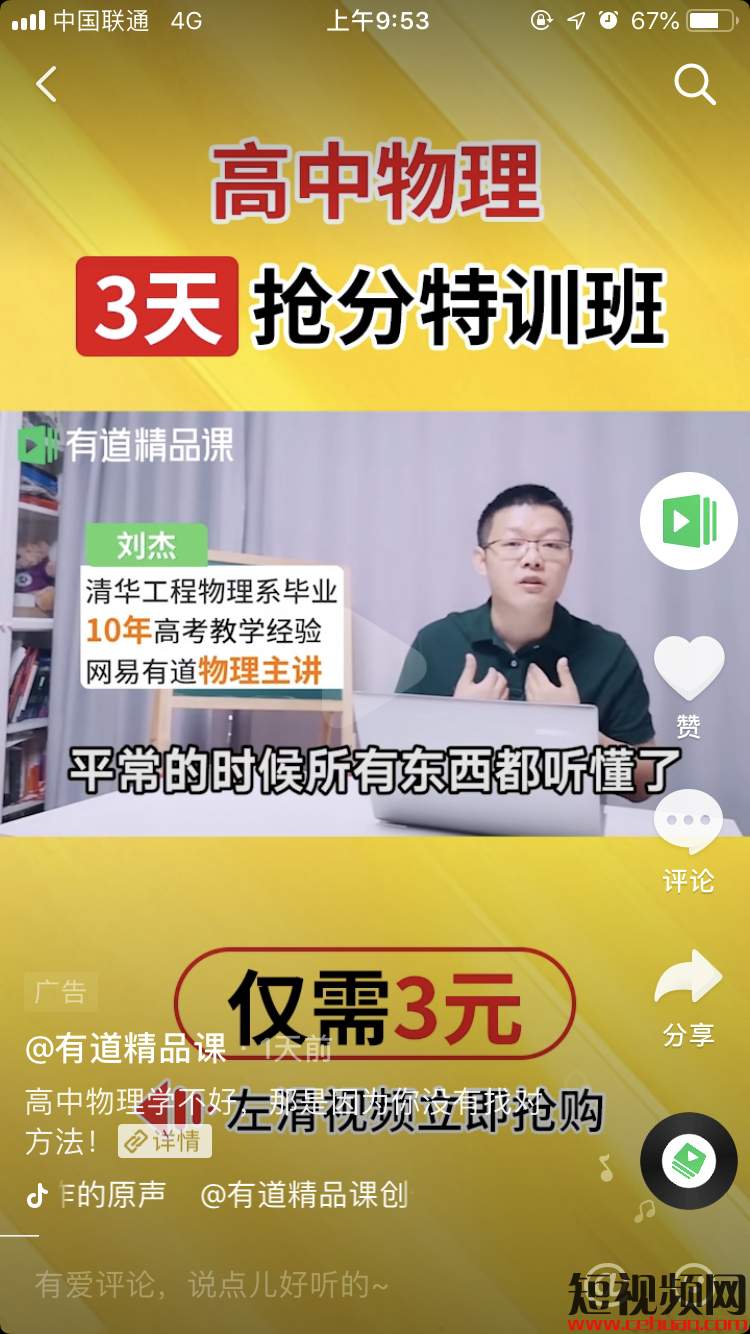Image resolution: width=750 pixels, height=1334 pixels.
Task: Open the @有道精品课 username
Action: click(x=126, y=1049)
